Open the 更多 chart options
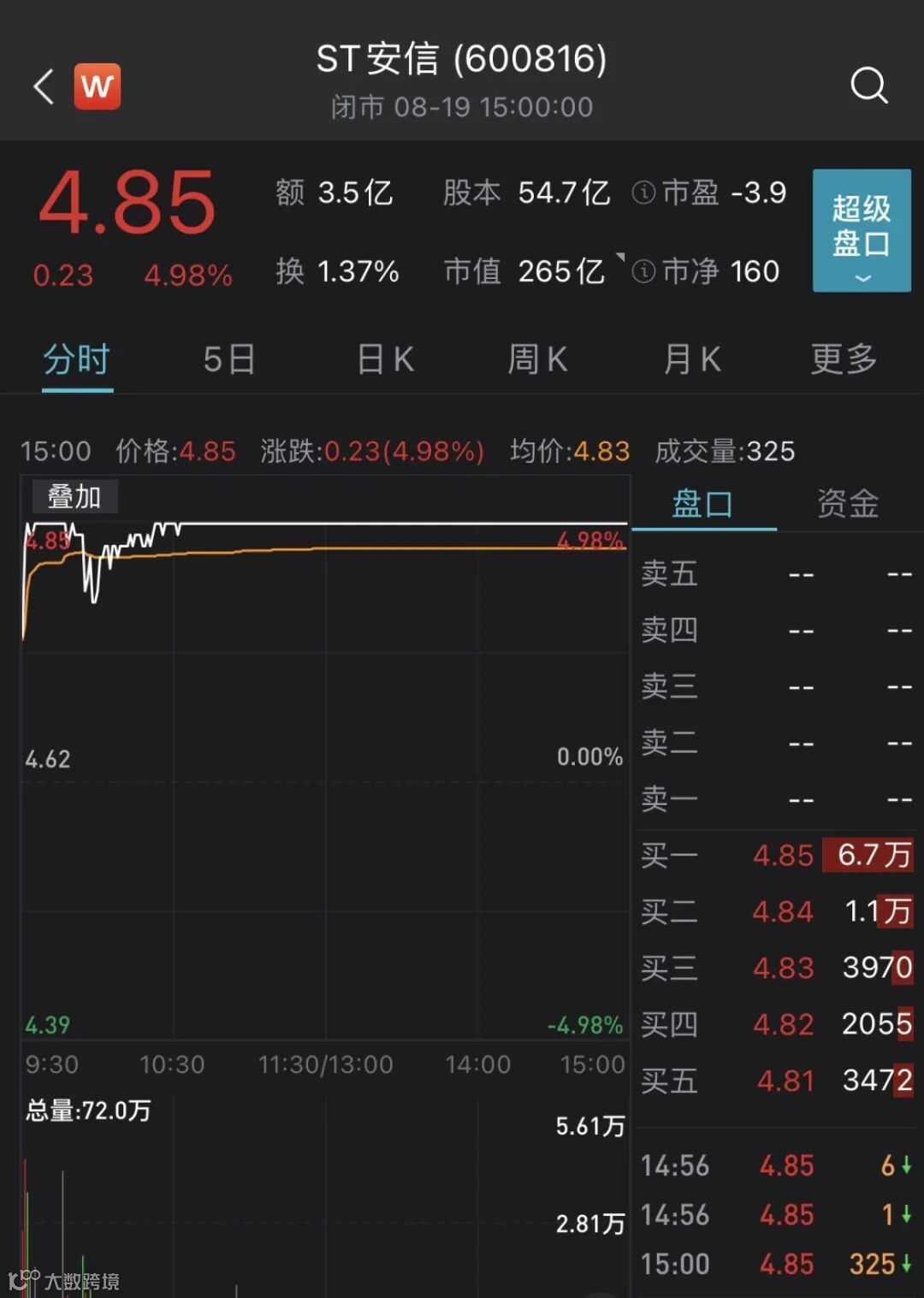924x1298 pixels. (844, 359)
